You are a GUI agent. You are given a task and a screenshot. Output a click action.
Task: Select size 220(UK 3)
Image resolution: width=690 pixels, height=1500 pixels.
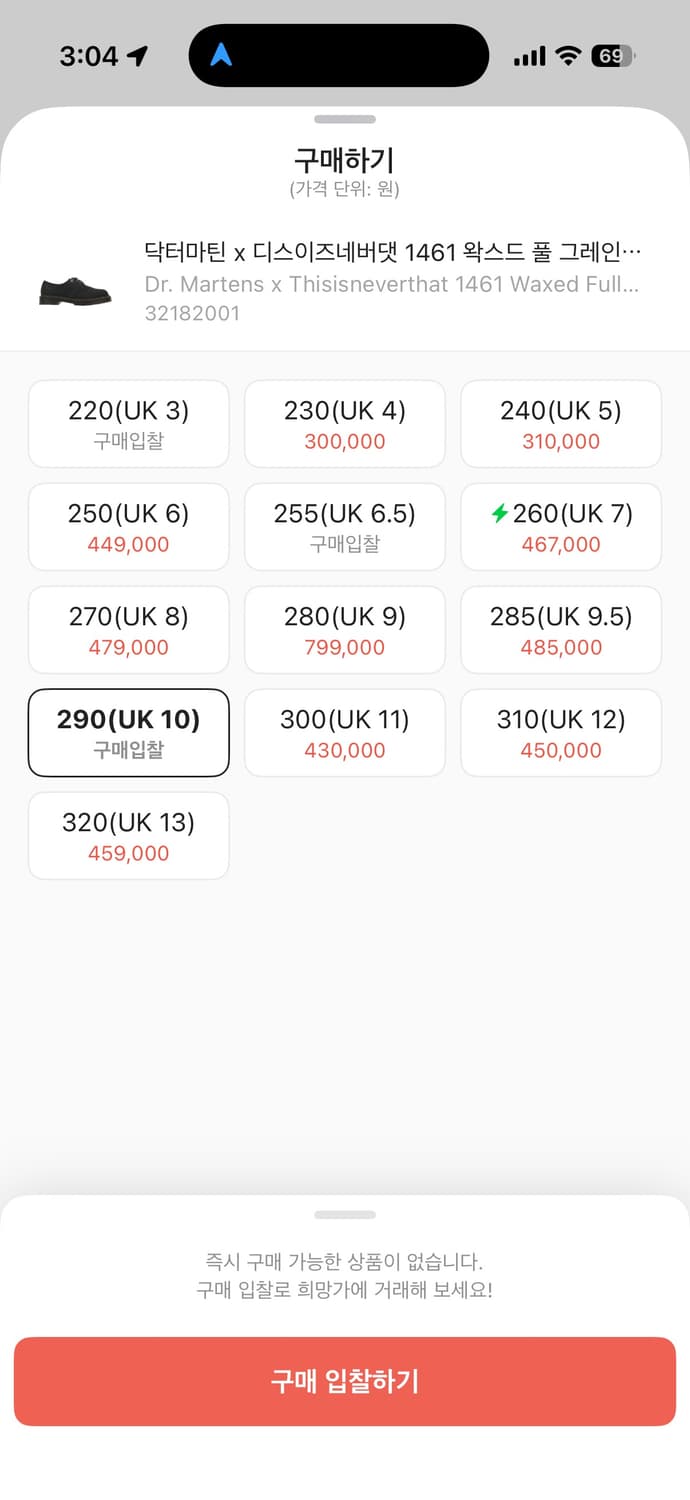click(x=129, y=424)
